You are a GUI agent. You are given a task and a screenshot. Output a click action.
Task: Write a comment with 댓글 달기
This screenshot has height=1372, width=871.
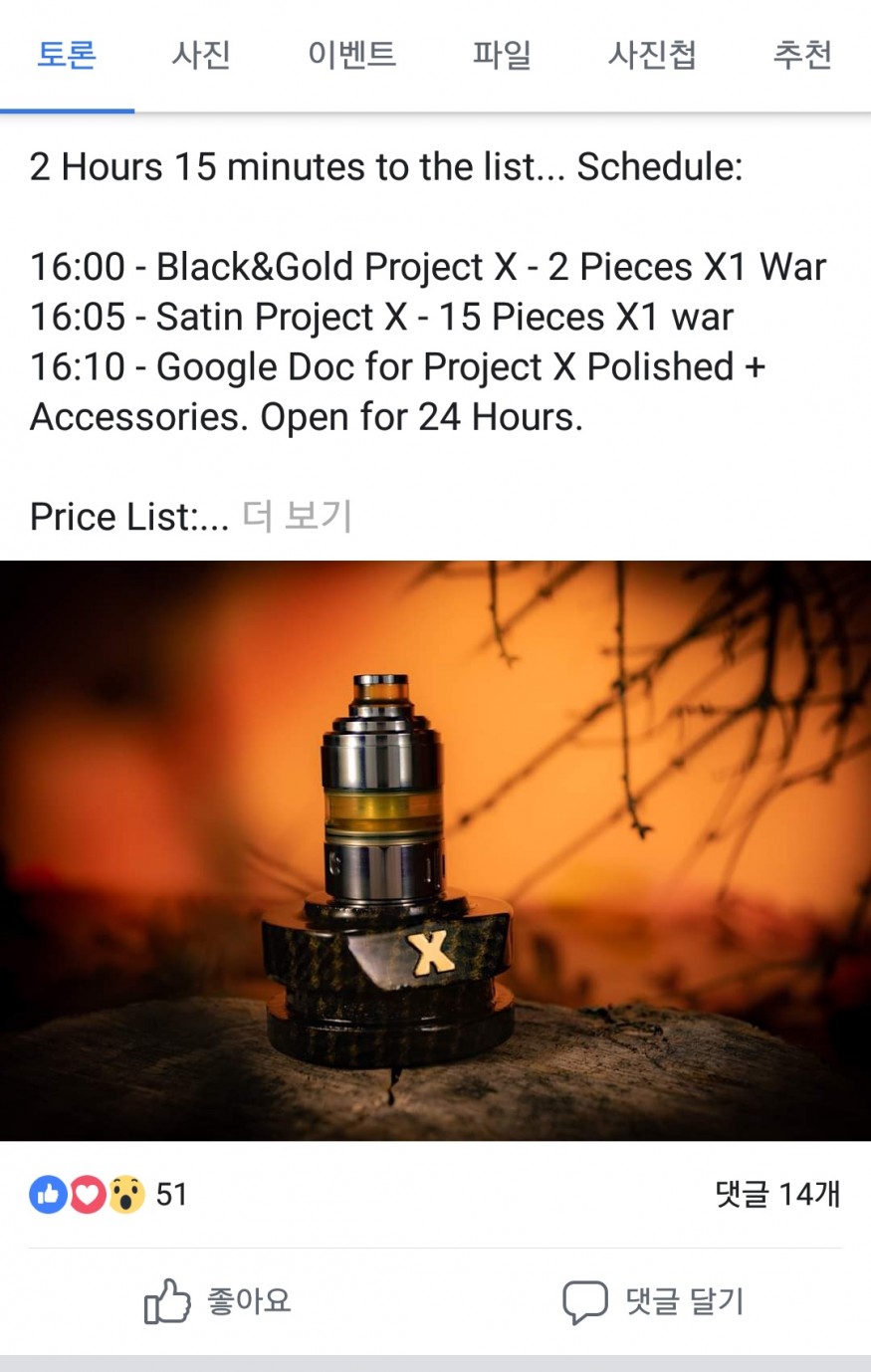click(x=653, y=1301)
